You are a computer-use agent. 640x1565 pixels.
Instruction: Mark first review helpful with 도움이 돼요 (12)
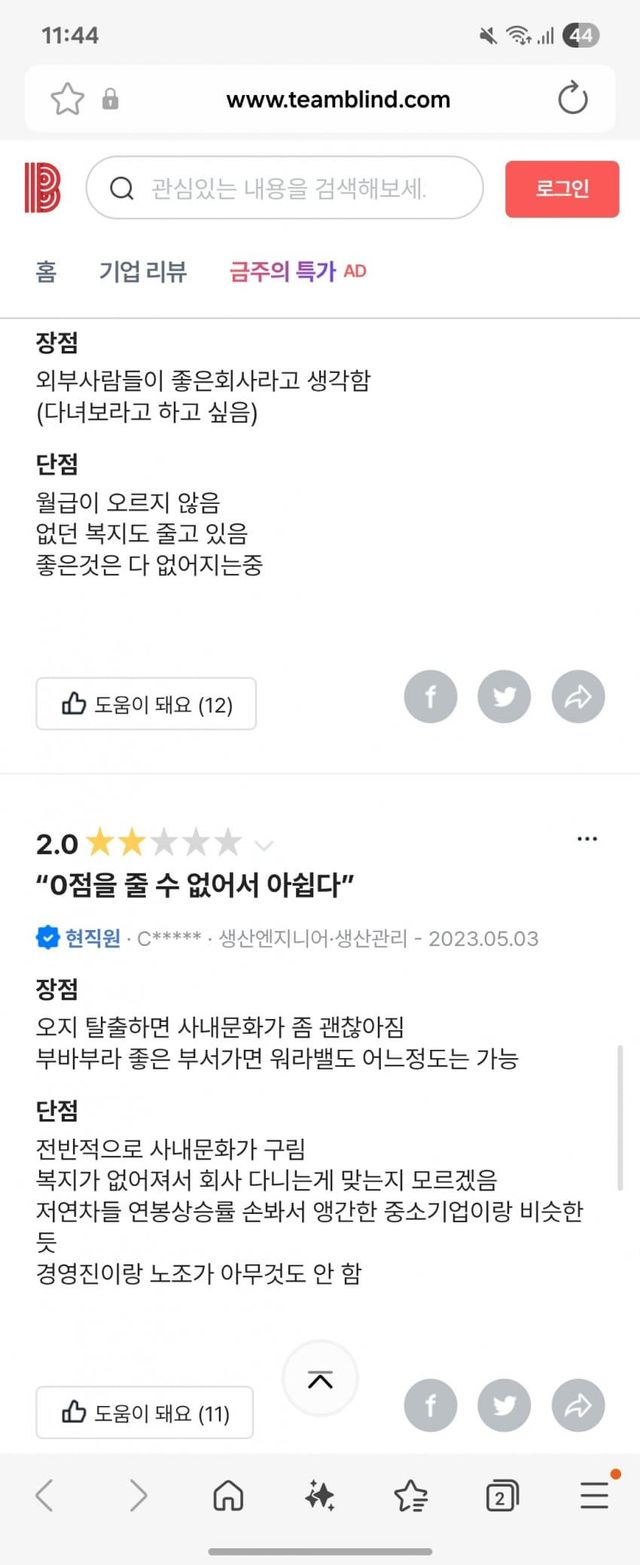coord(146,704)
